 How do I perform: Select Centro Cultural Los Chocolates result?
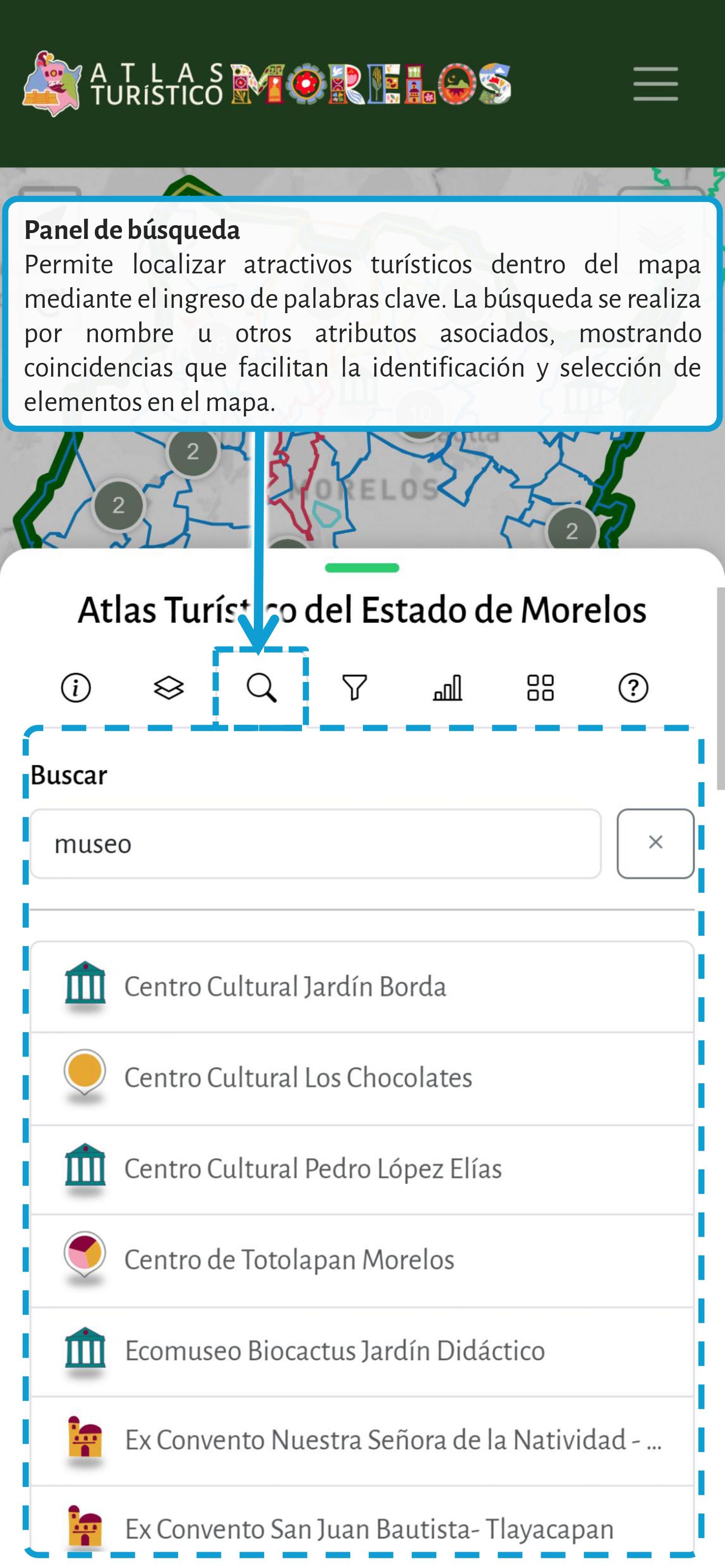tap(362, 1077)
